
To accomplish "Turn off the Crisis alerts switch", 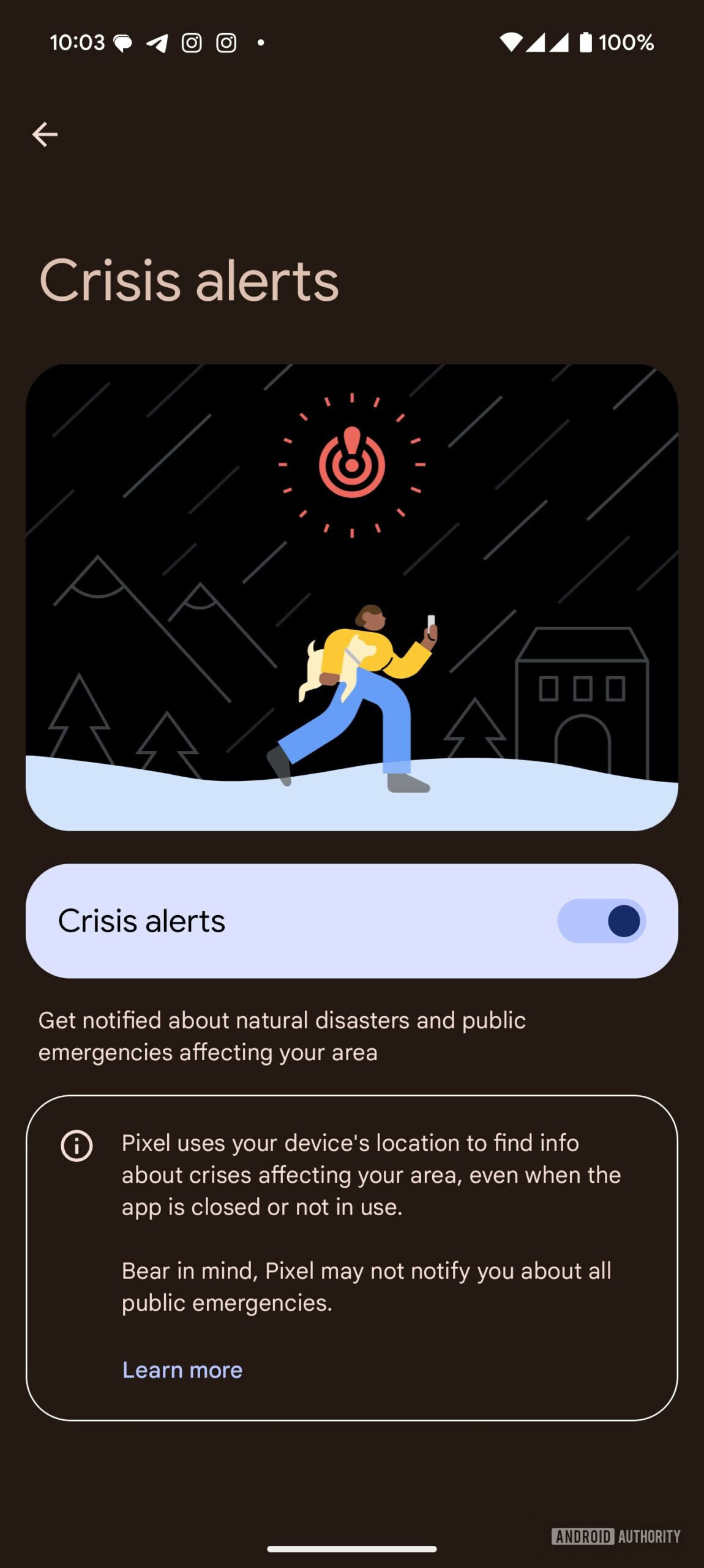I will click(x=601, y=921).
